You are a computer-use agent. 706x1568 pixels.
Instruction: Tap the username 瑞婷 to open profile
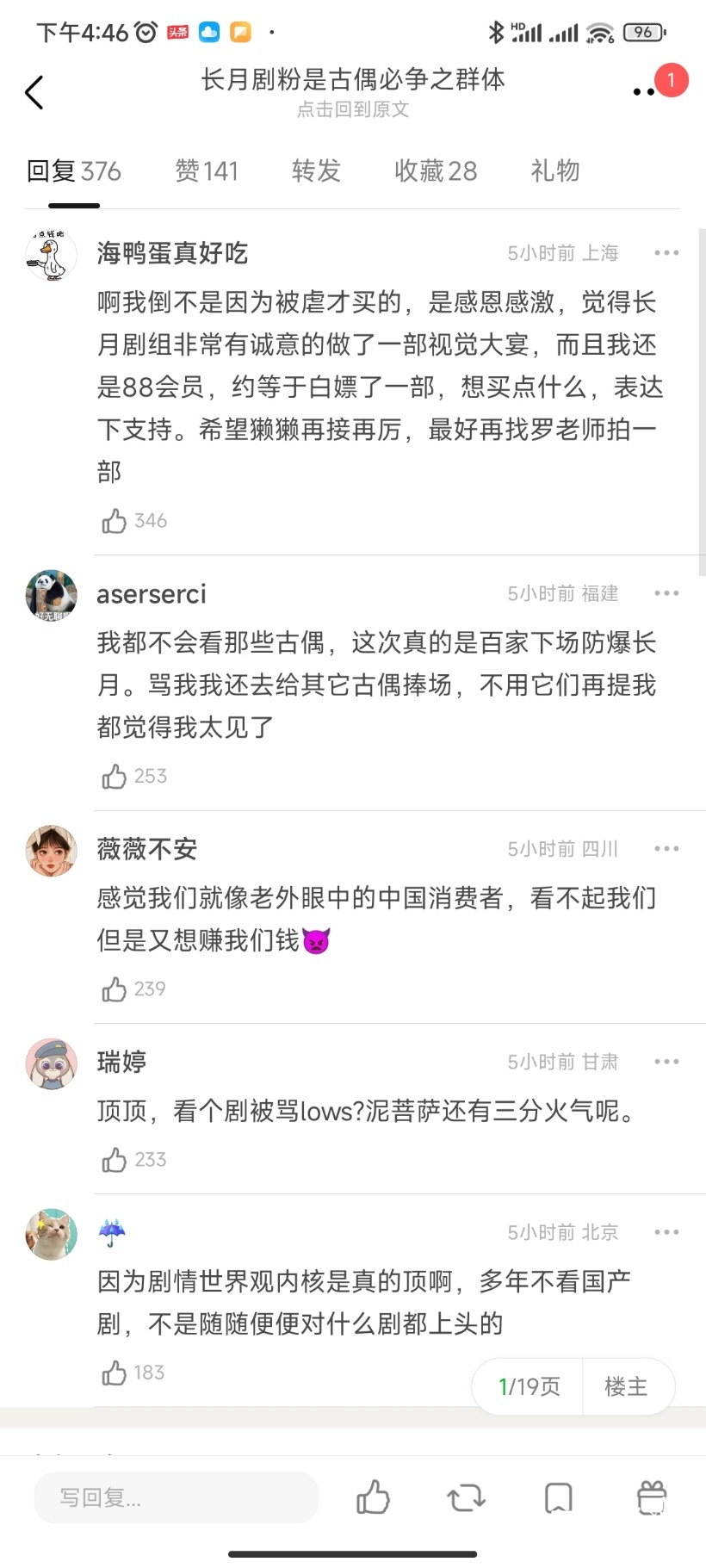pyautogui.click(x=121, y=1062)
